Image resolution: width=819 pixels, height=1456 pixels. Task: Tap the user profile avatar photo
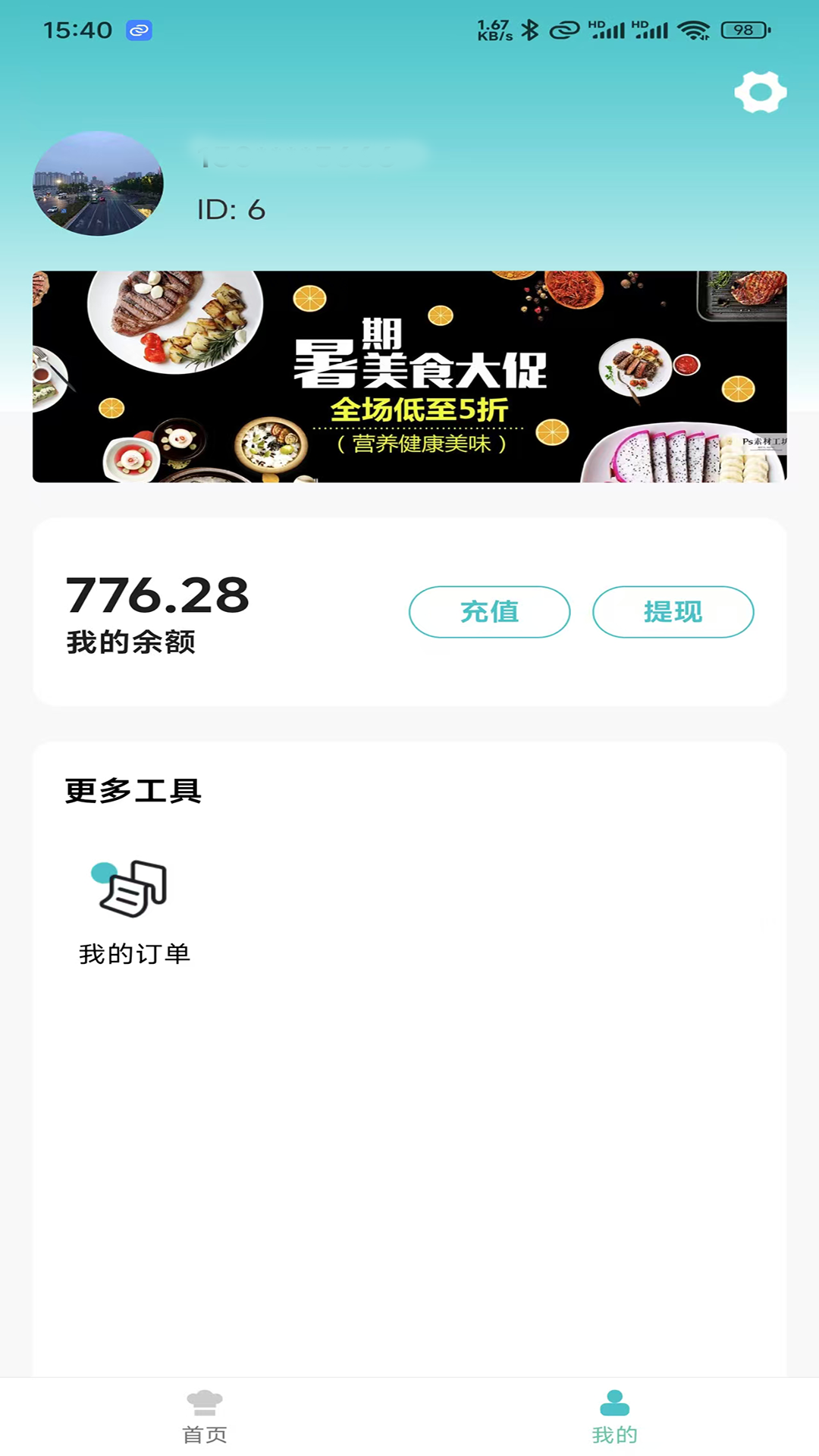98,183
